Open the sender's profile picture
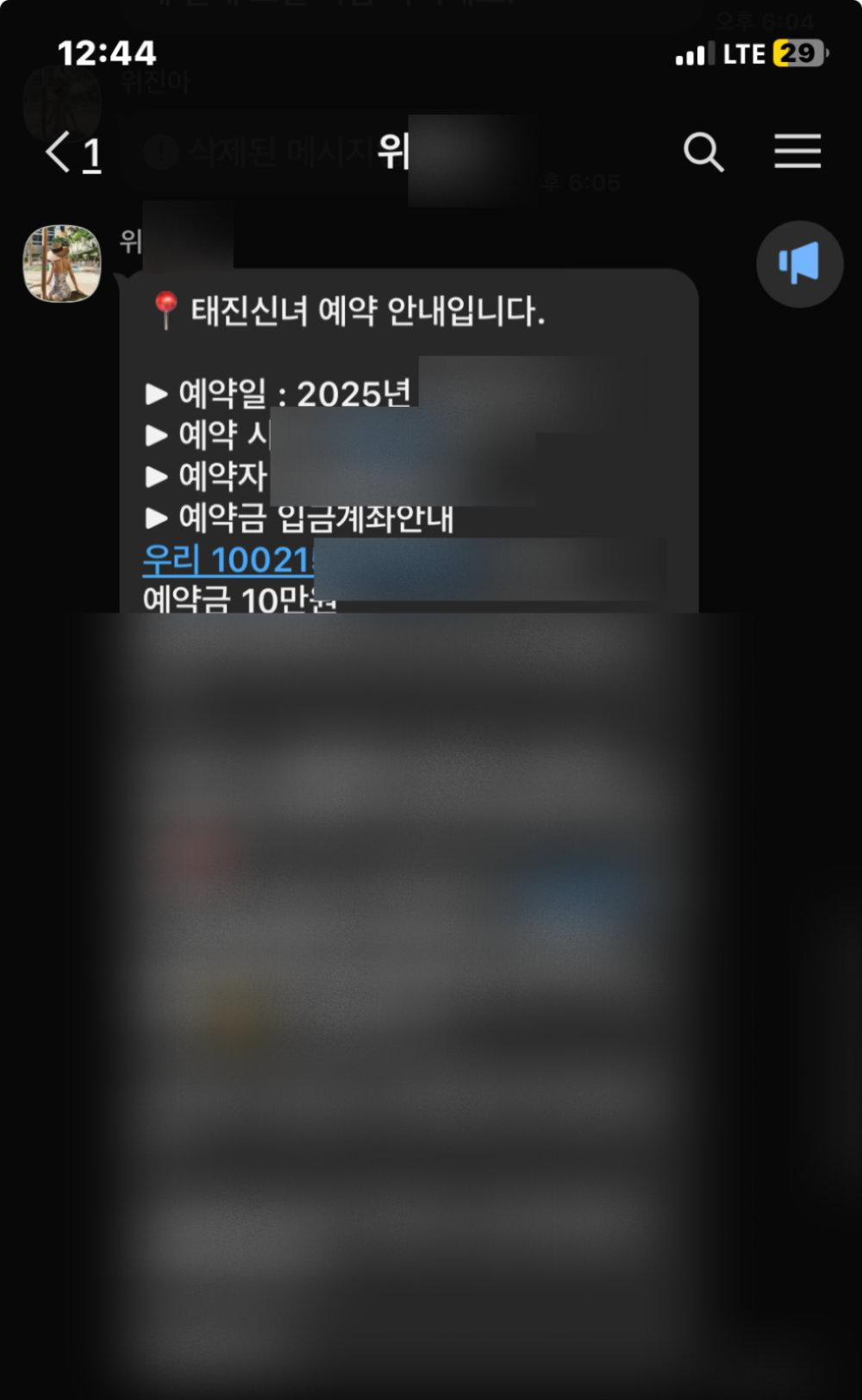This screenshot has height=1400, width=862. pyautogui.click(x=61, y=263)
